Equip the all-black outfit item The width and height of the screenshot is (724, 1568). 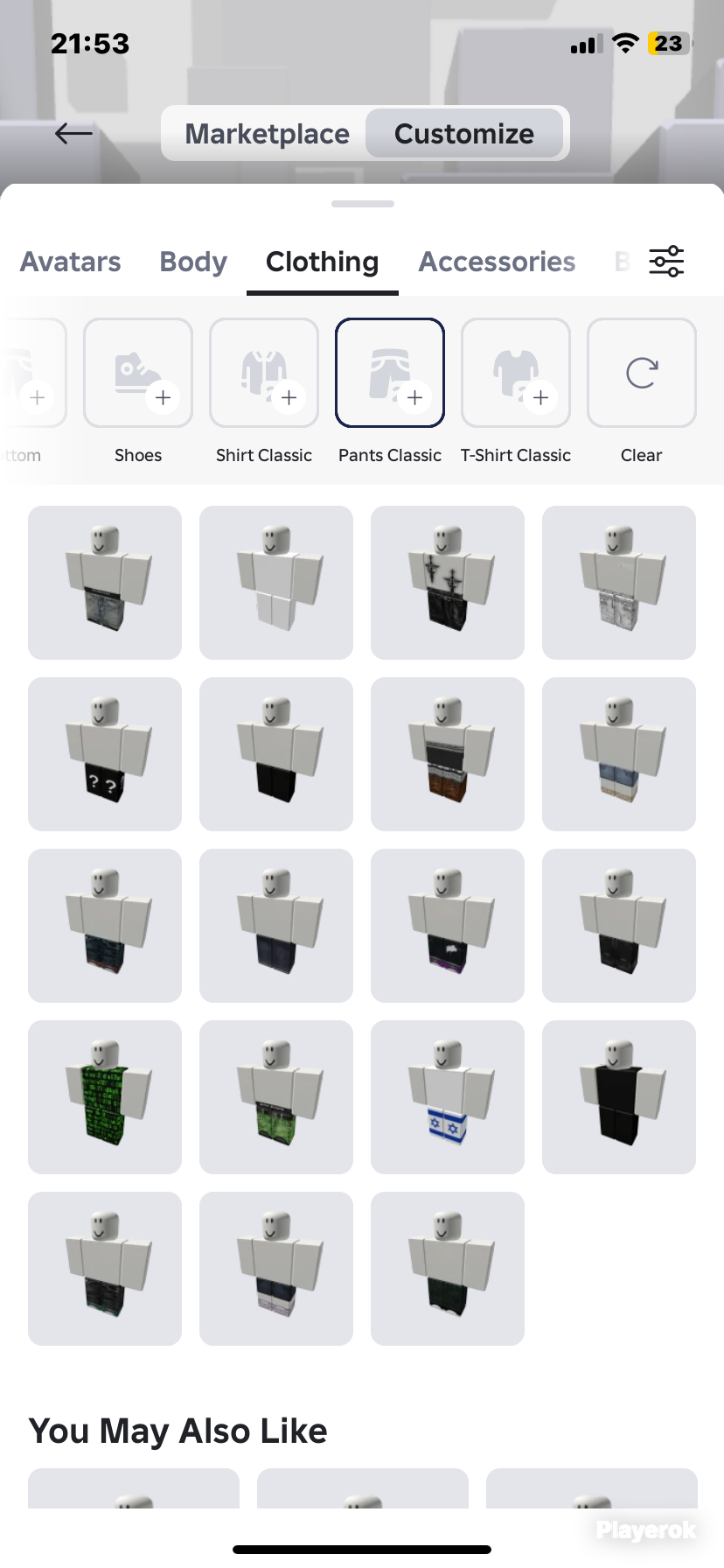click(619, 1097)
